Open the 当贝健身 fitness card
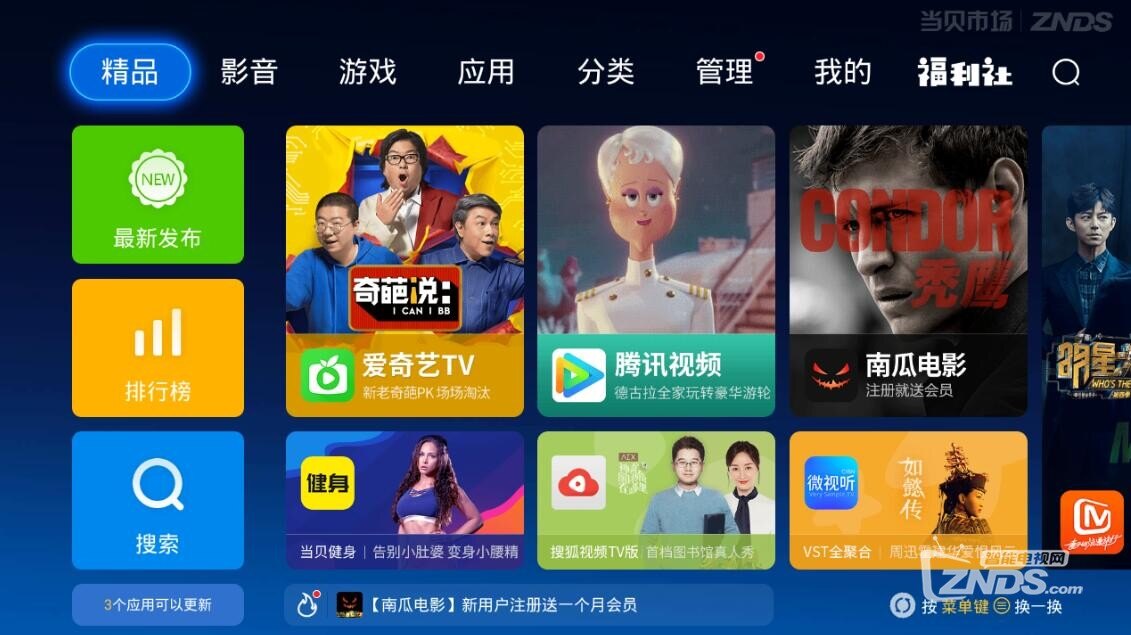Viewport: 1131px width, 635px height. (405, 500)
